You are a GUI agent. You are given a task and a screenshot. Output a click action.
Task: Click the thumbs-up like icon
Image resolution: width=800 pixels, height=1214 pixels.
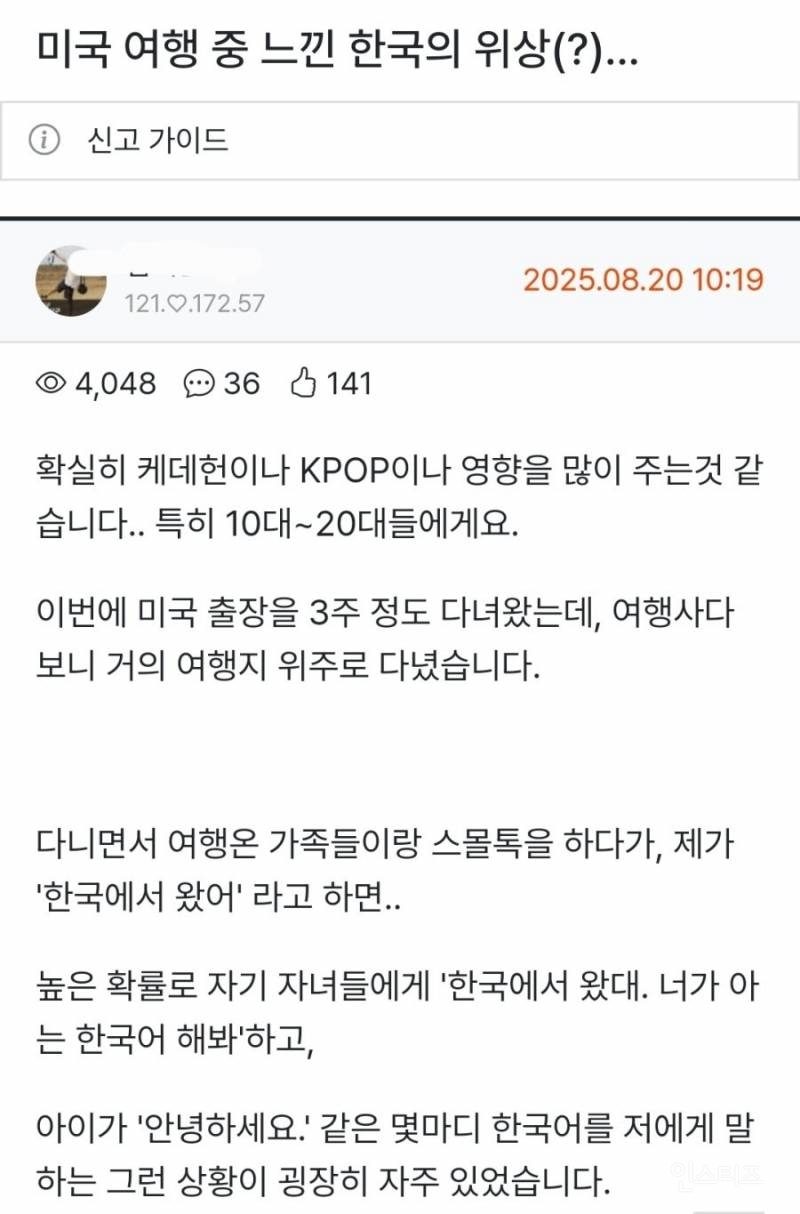[305, 382]
